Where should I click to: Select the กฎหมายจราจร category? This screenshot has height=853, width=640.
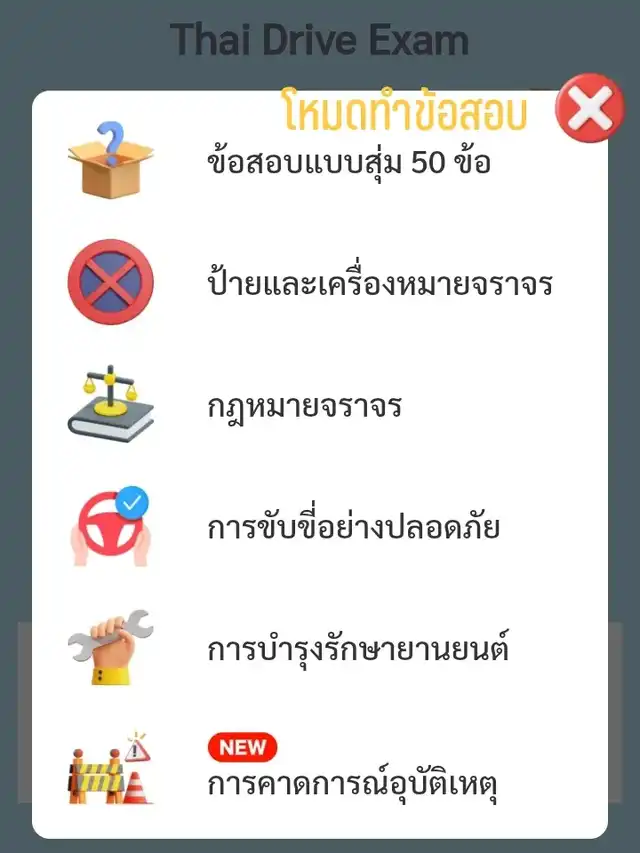coord(304,406)
